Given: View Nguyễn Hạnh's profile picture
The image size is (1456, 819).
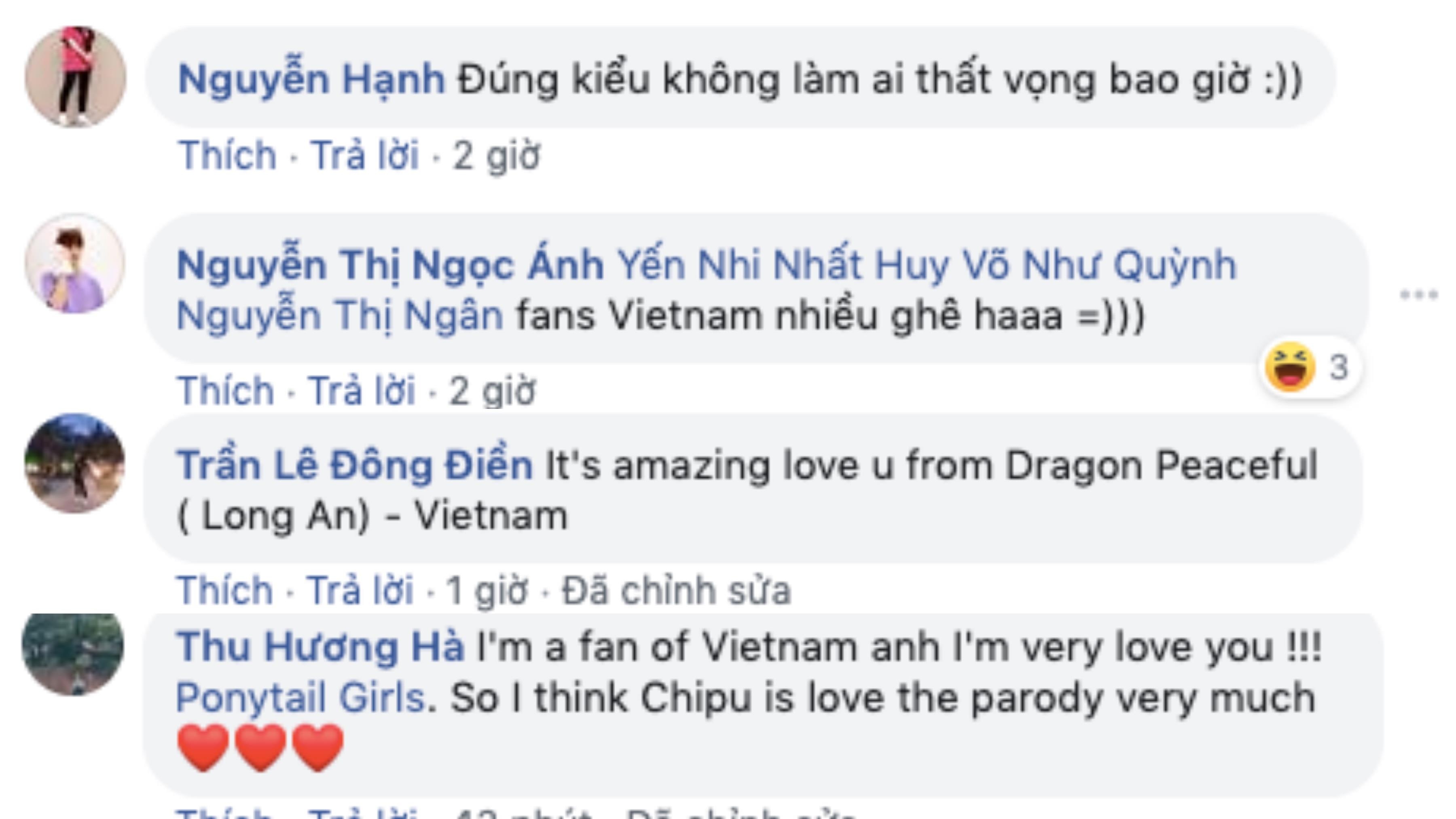Looking at the screenshot, I should 76,77.
